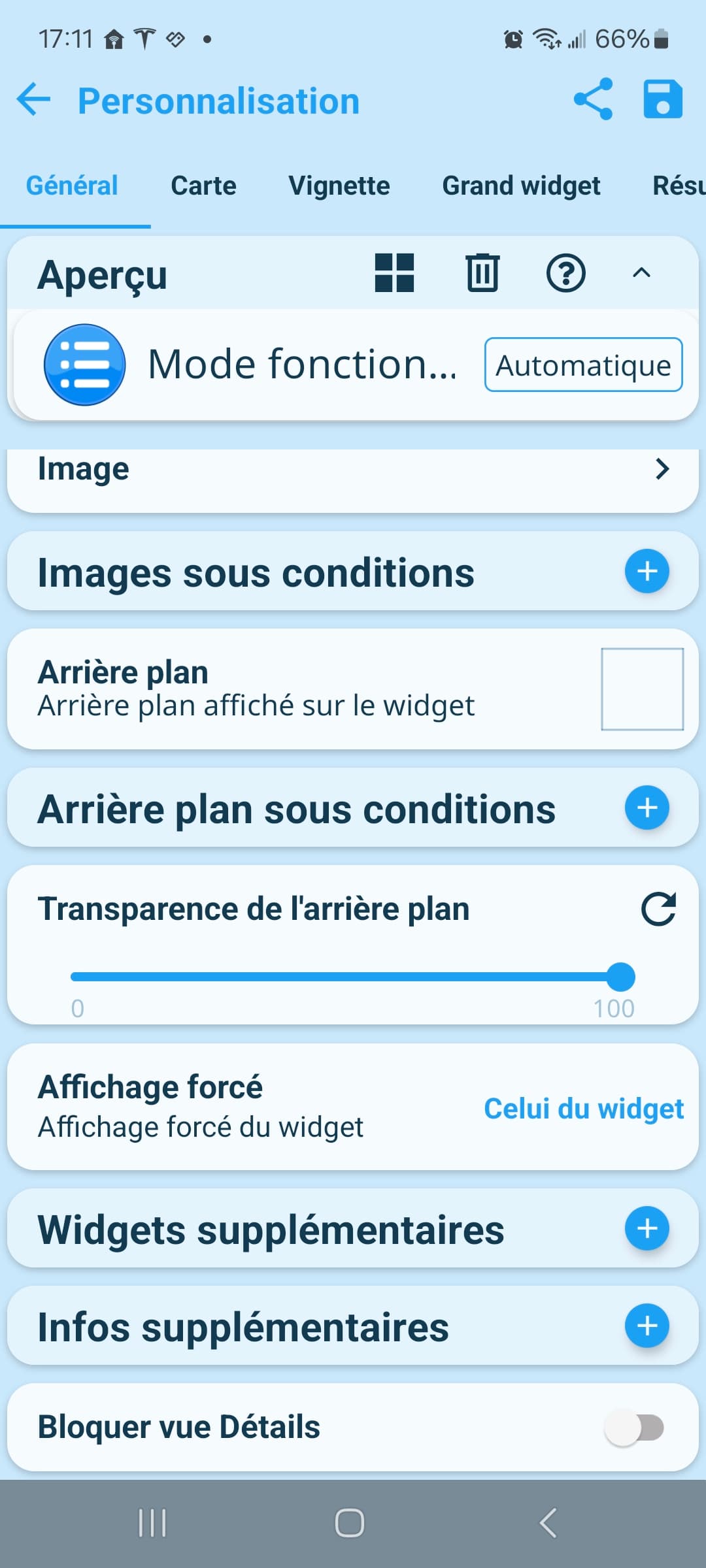Add a new widget under Widgets supplémentaires
This screenshot has height=1568, width=706.
click(647, 1228)
